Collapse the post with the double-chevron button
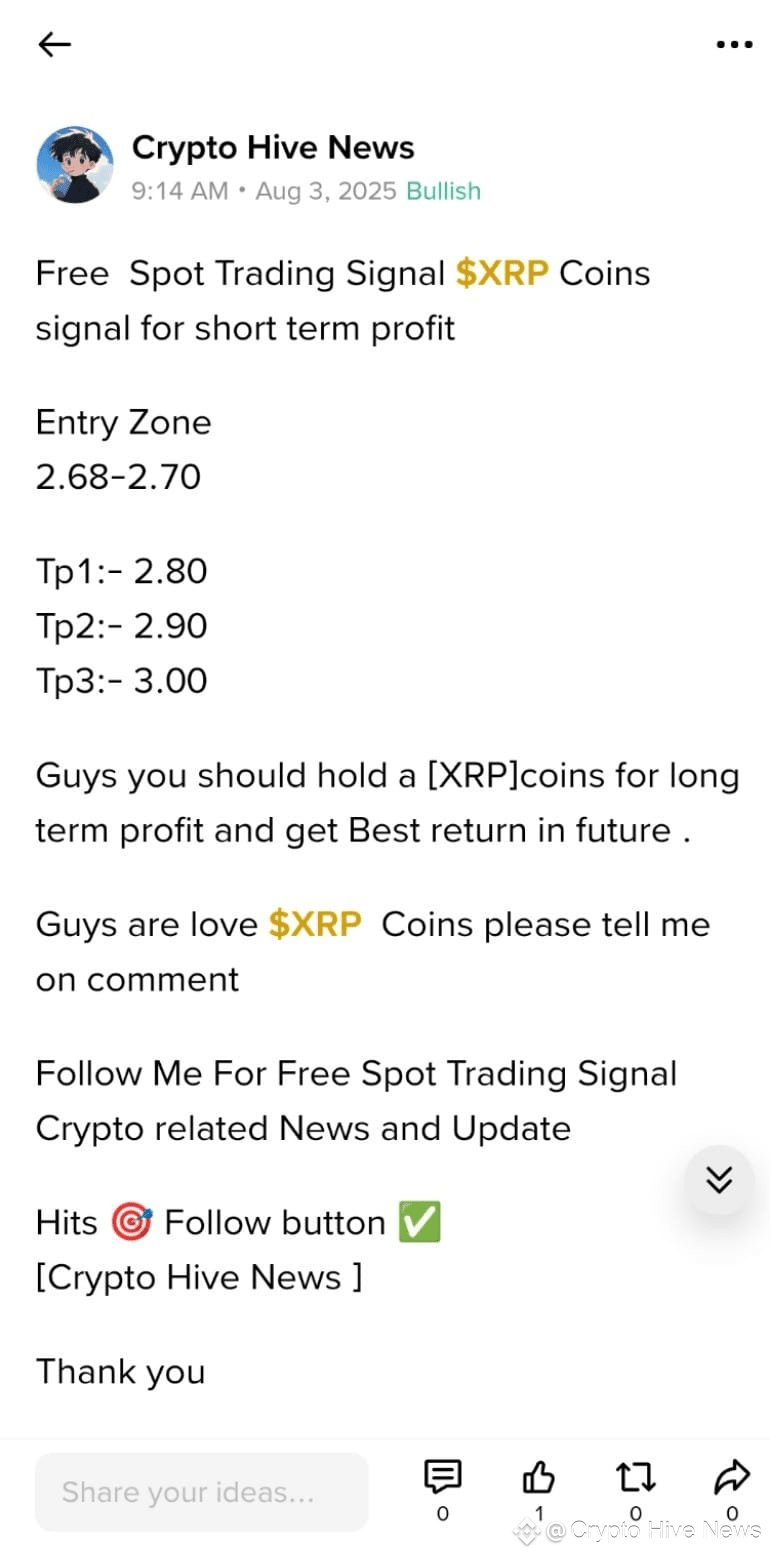 (718, 1180)
